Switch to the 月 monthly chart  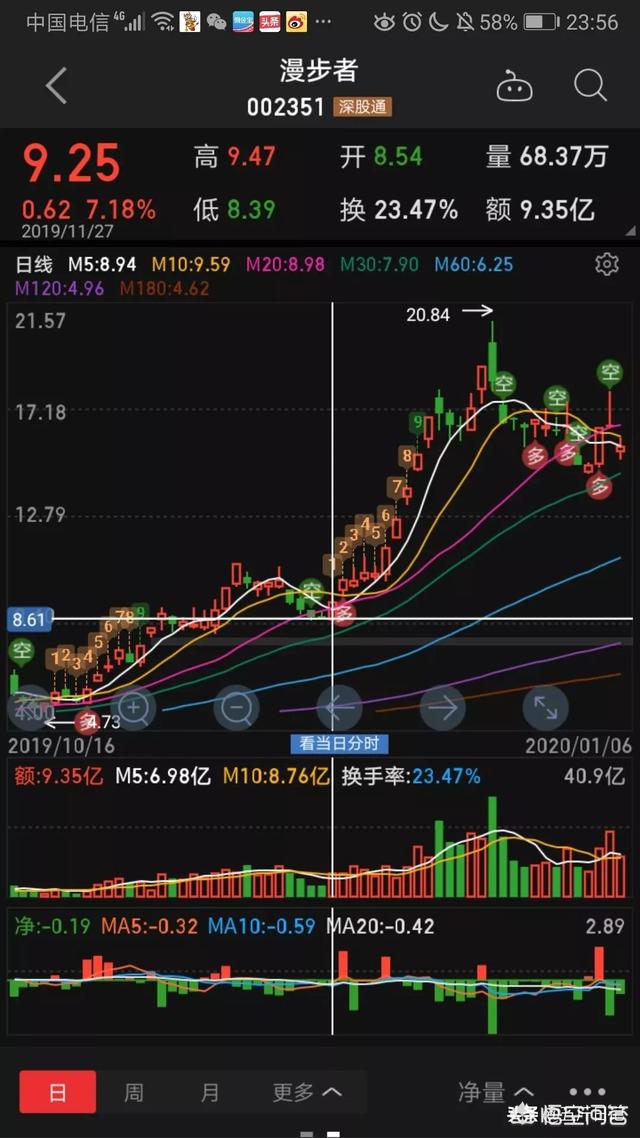[210, 1092]
